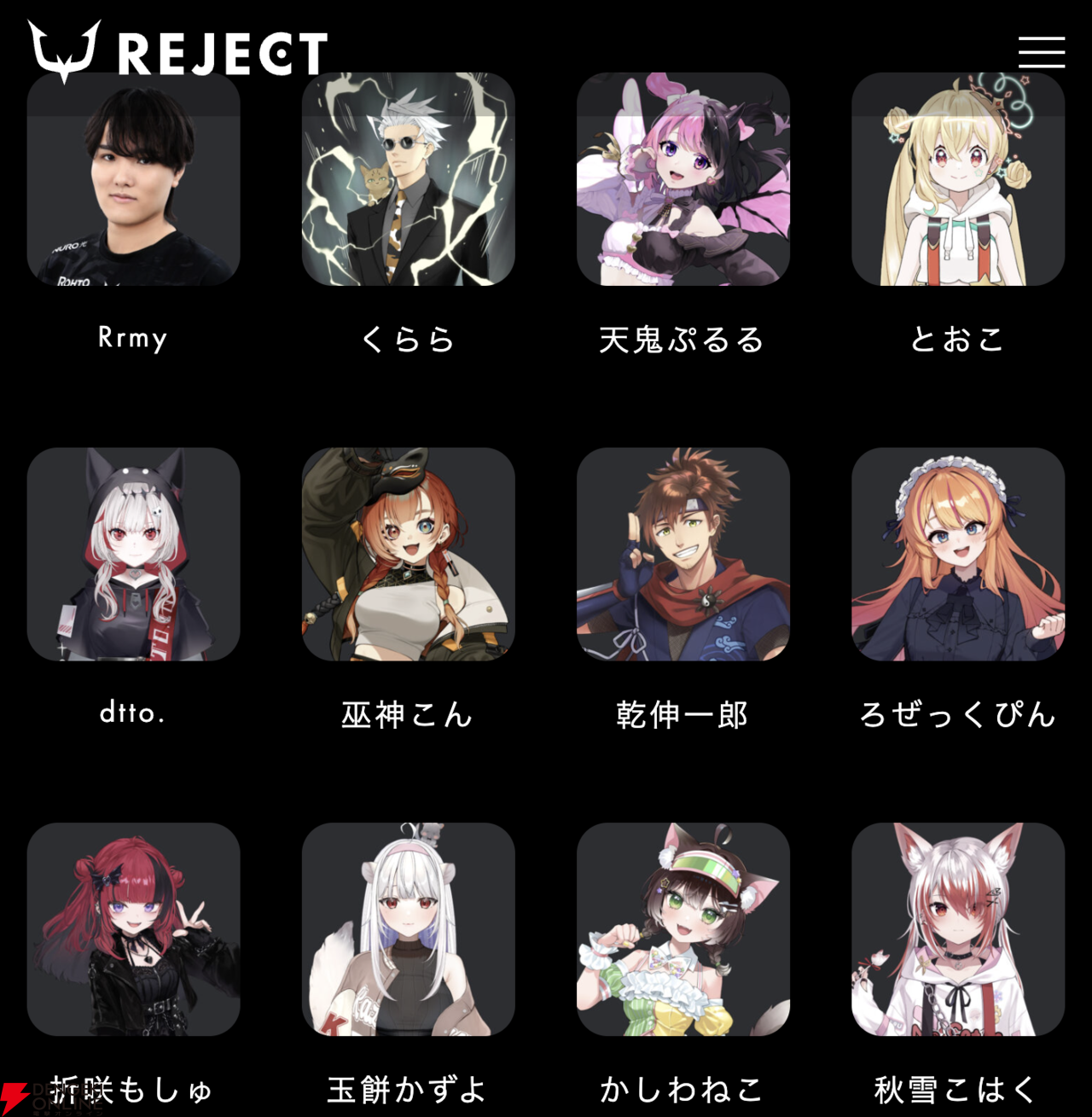Open the hamburger menu
Image resolution: width=1092 pixels, height=1117 pixels.
[x=1041, y=52]
